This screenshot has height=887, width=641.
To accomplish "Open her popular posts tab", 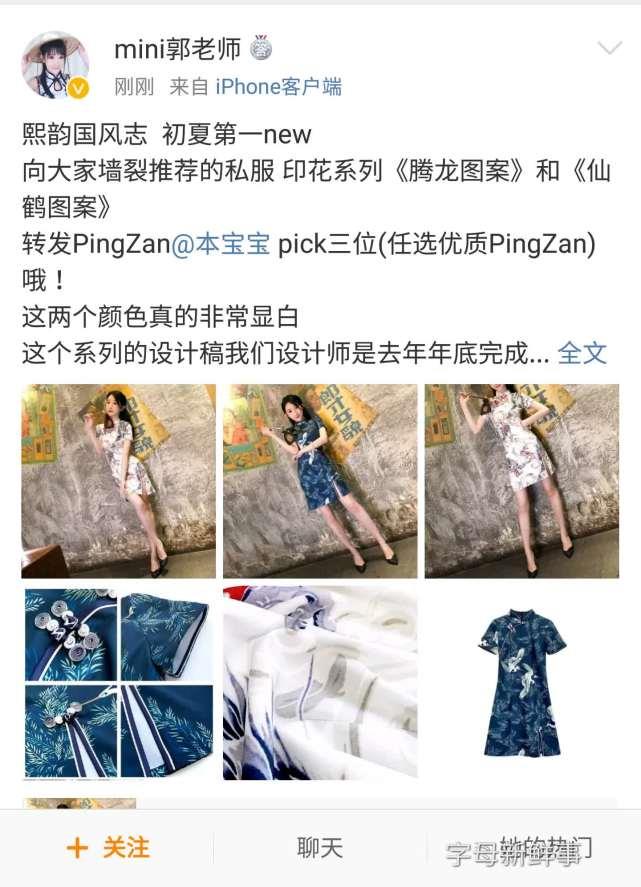I will click(x=535, y=848).
